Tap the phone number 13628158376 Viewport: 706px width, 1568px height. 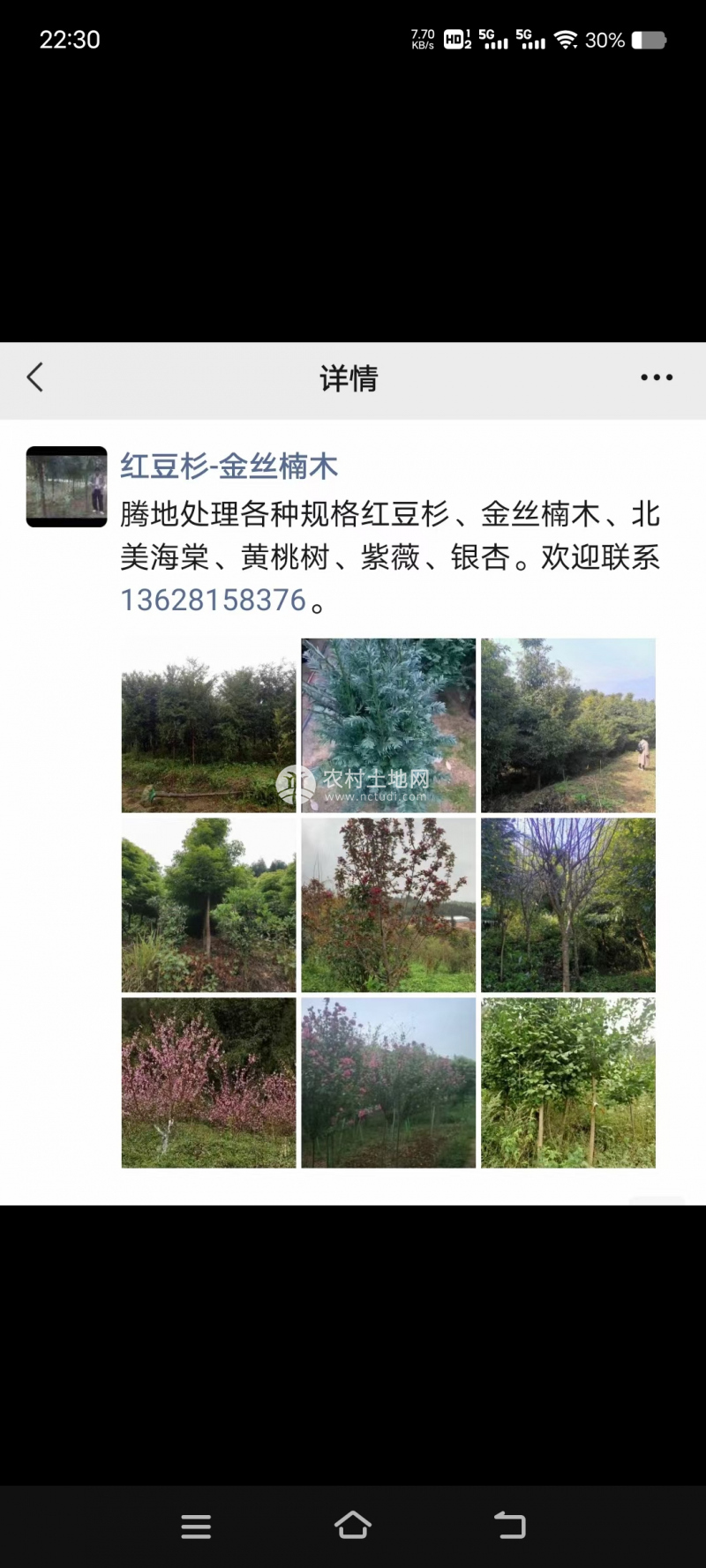(x=213, y=601)
